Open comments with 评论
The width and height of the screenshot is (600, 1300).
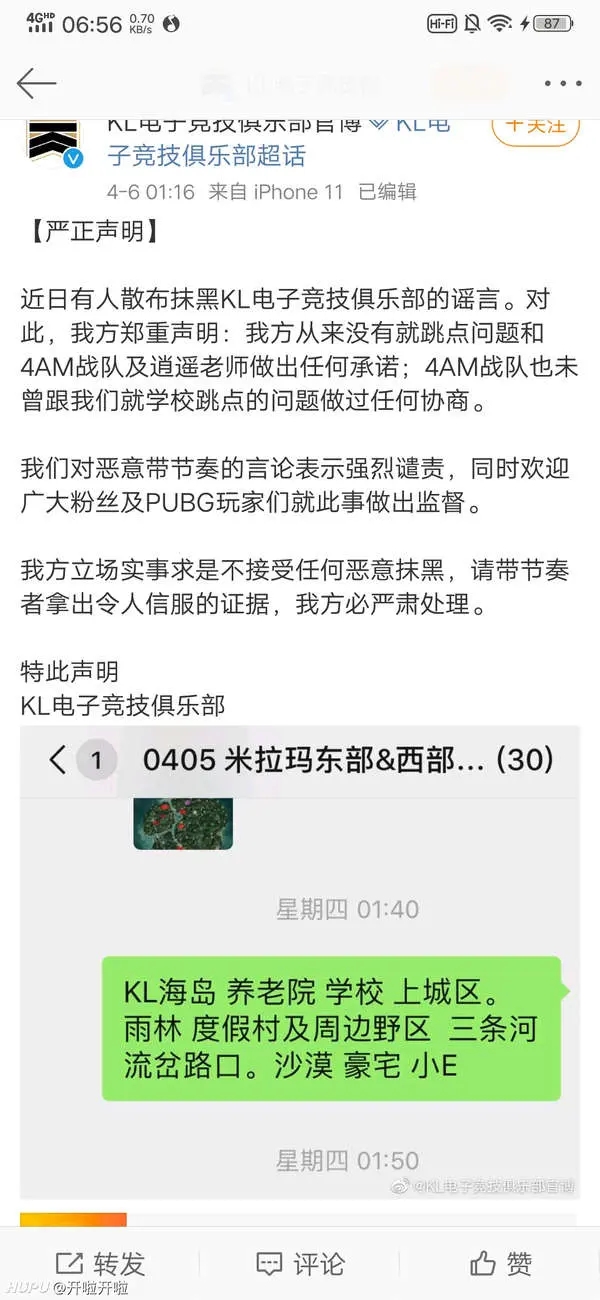[300, 1263]
